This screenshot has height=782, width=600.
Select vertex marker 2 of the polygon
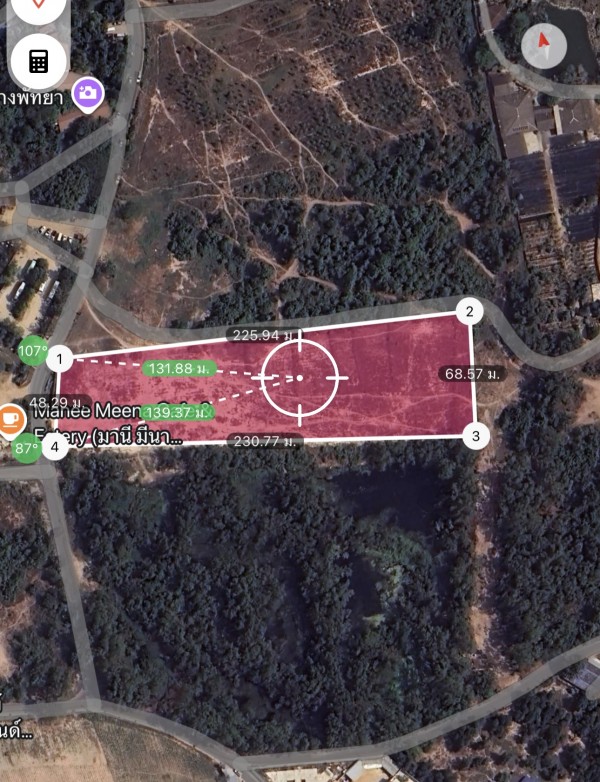point(469,311)
